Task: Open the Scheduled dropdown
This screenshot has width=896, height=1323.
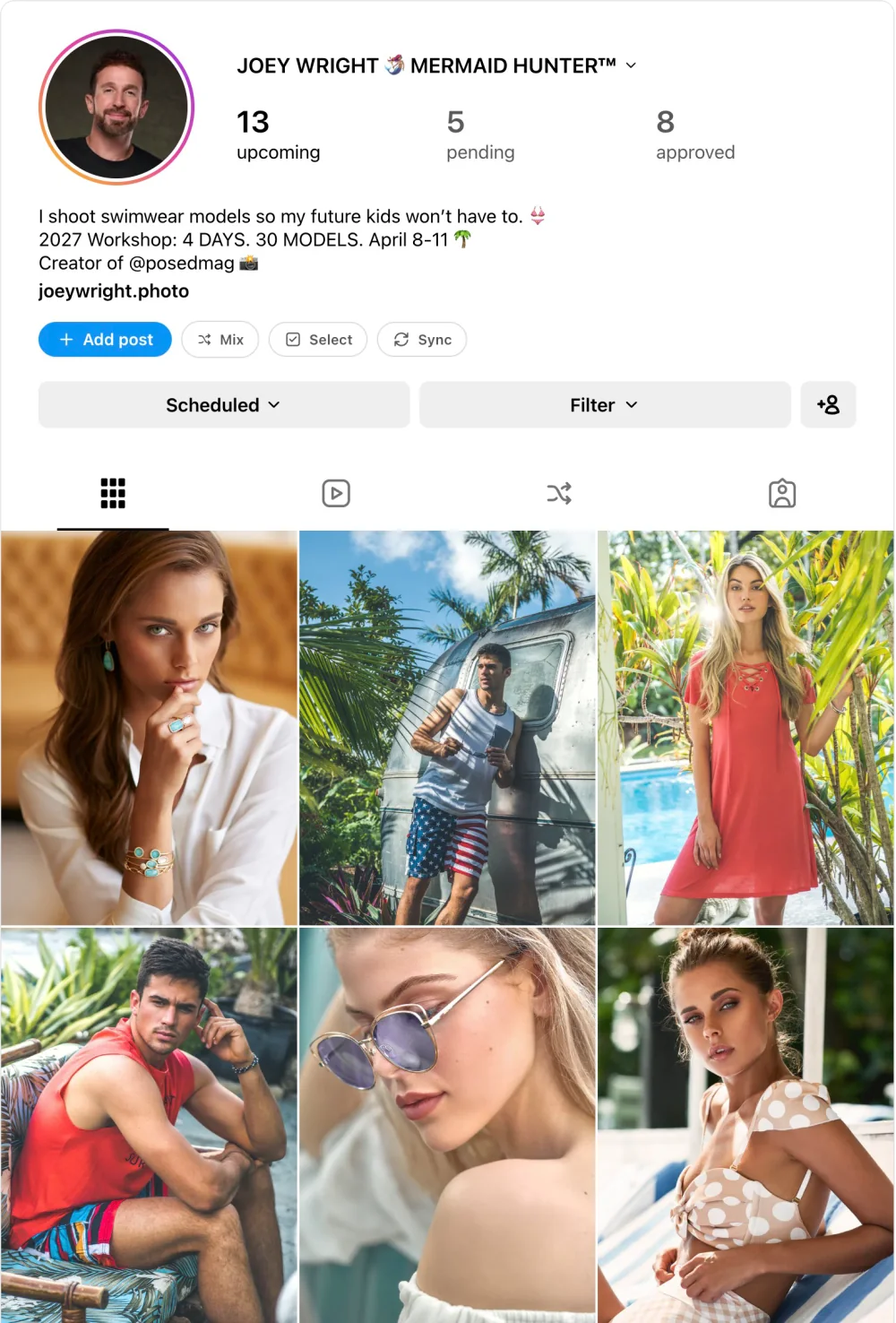Action: pos(224,405)
